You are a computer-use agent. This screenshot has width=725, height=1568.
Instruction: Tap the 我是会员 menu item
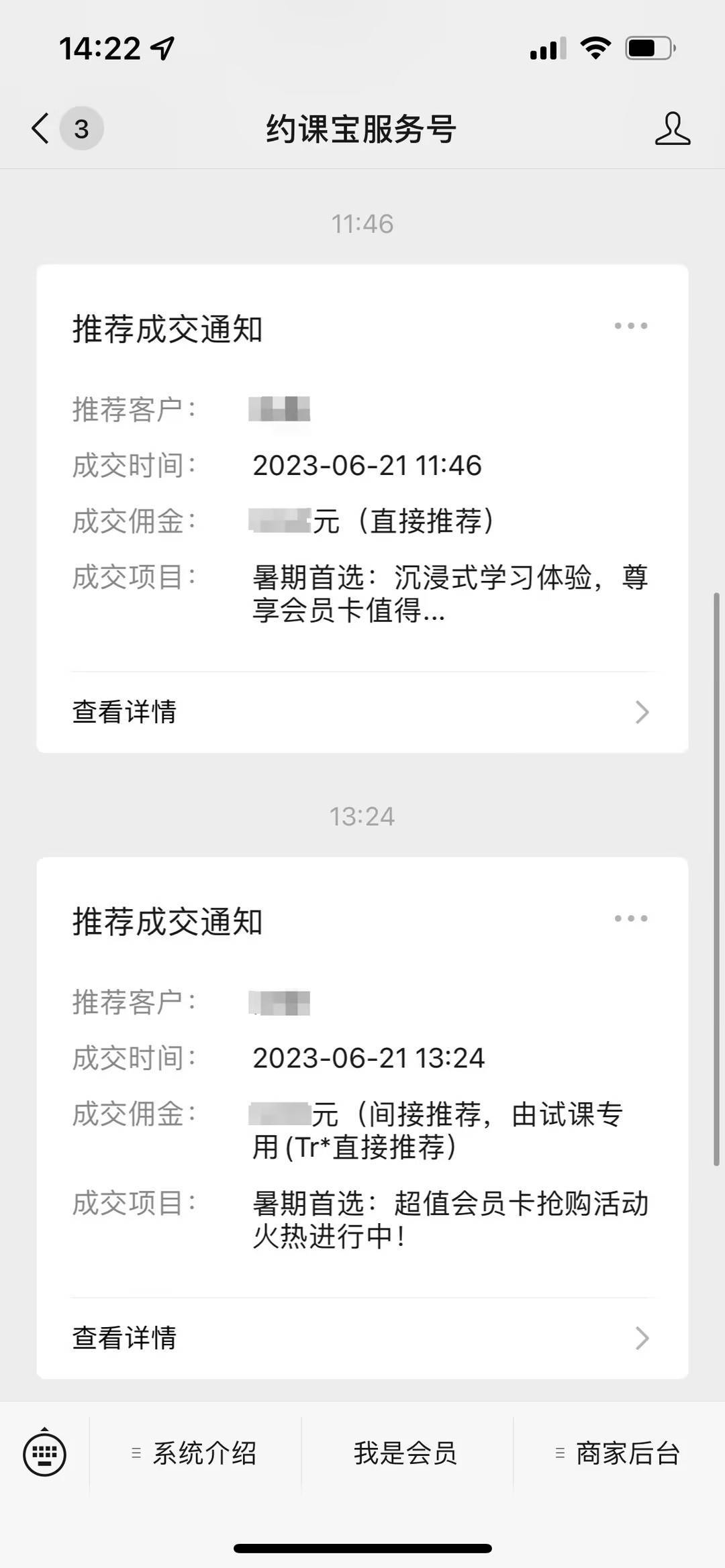(x=405, y=1454)
